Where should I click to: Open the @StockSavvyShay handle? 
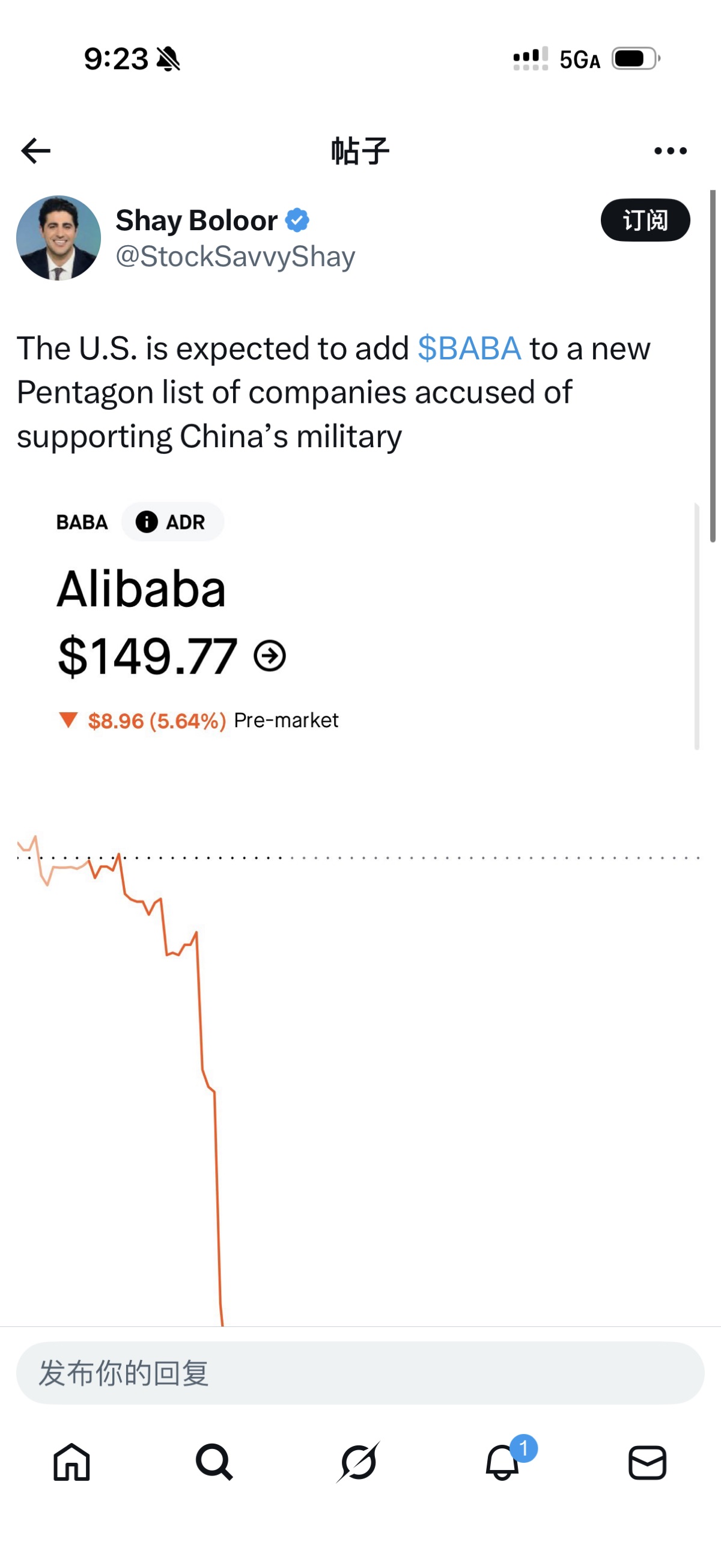[236, 257]
